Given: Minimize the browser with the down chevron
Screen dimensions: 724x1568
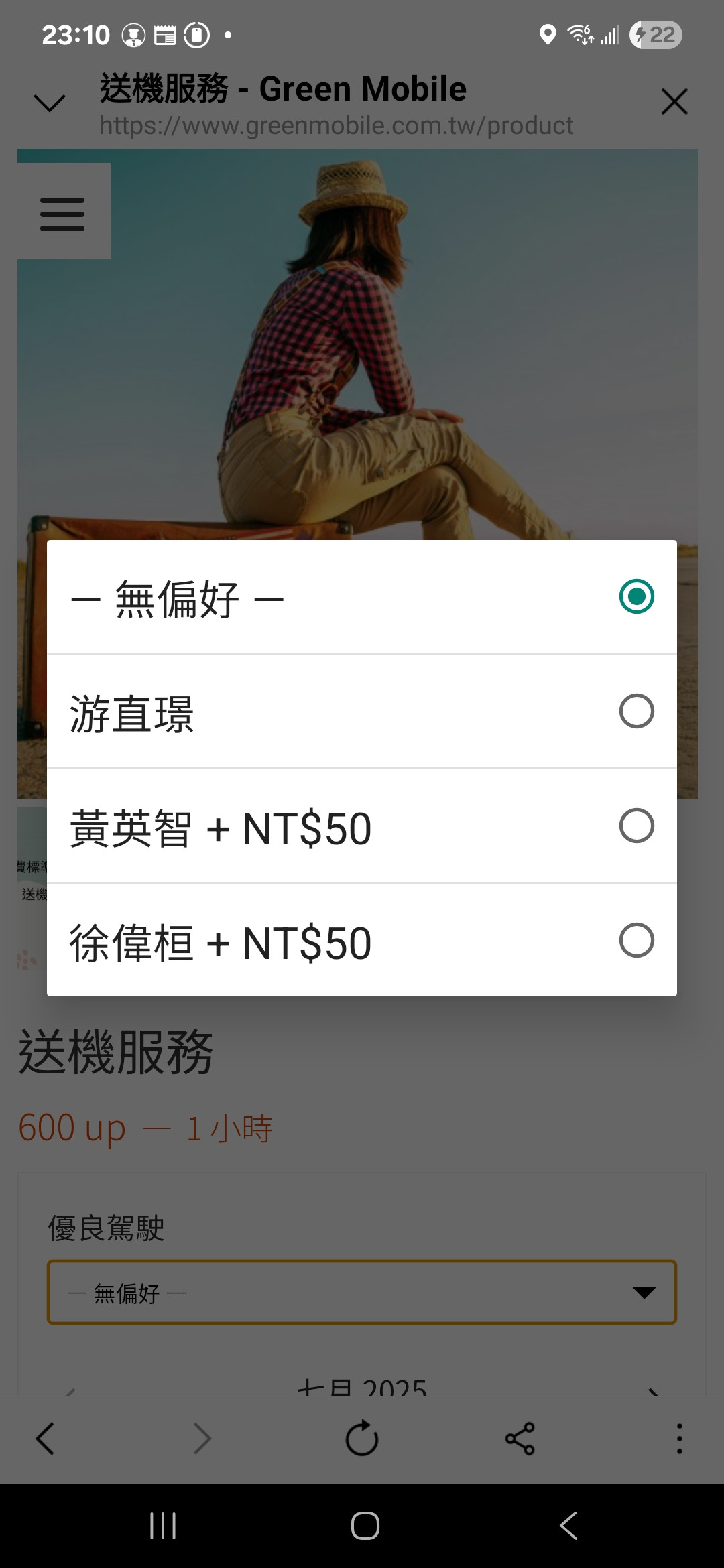Looking at the screenshot, I should coord(50,103).
